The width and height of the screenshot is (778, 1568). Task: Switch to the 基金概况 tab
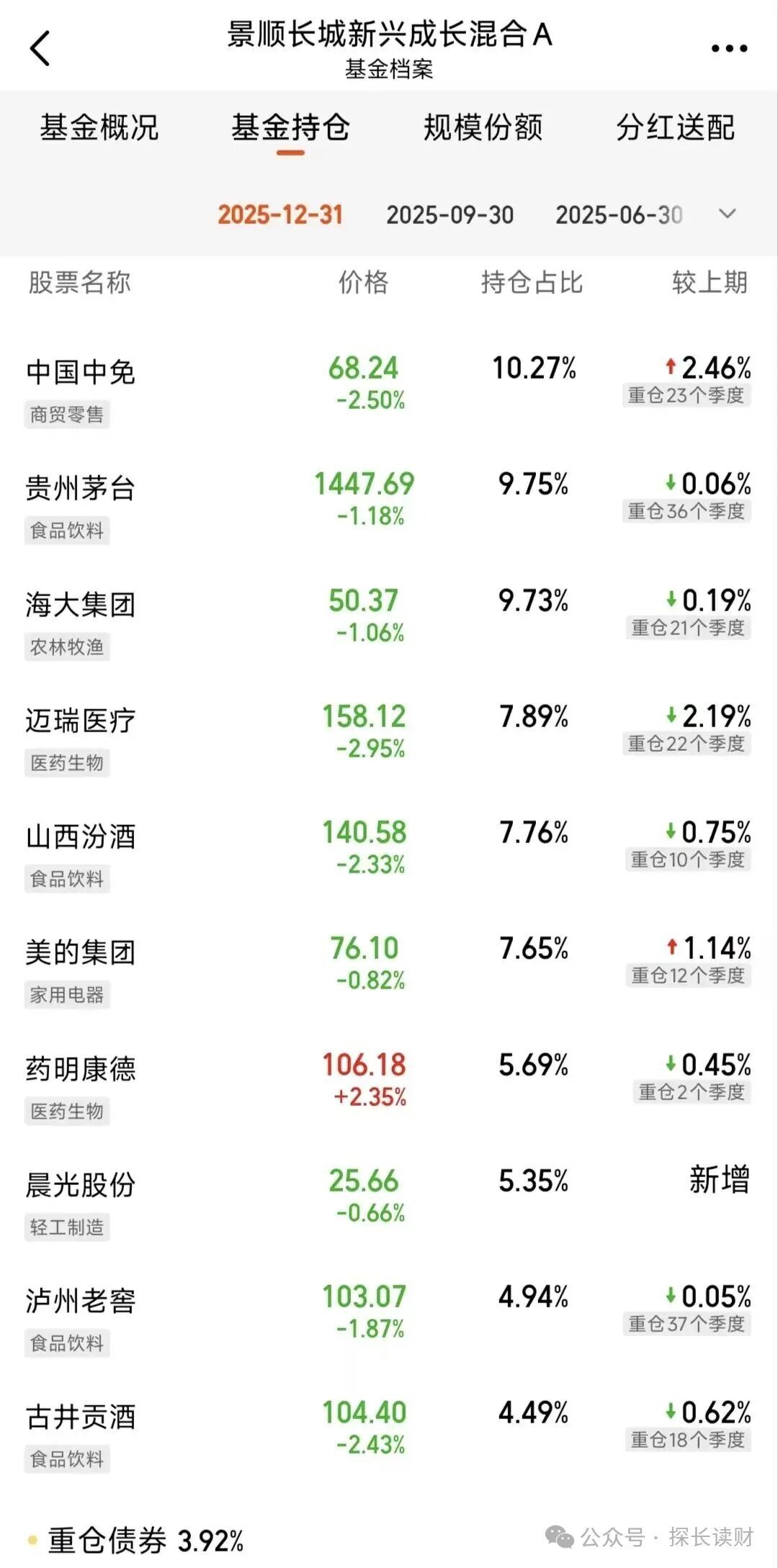click(99, 127)
